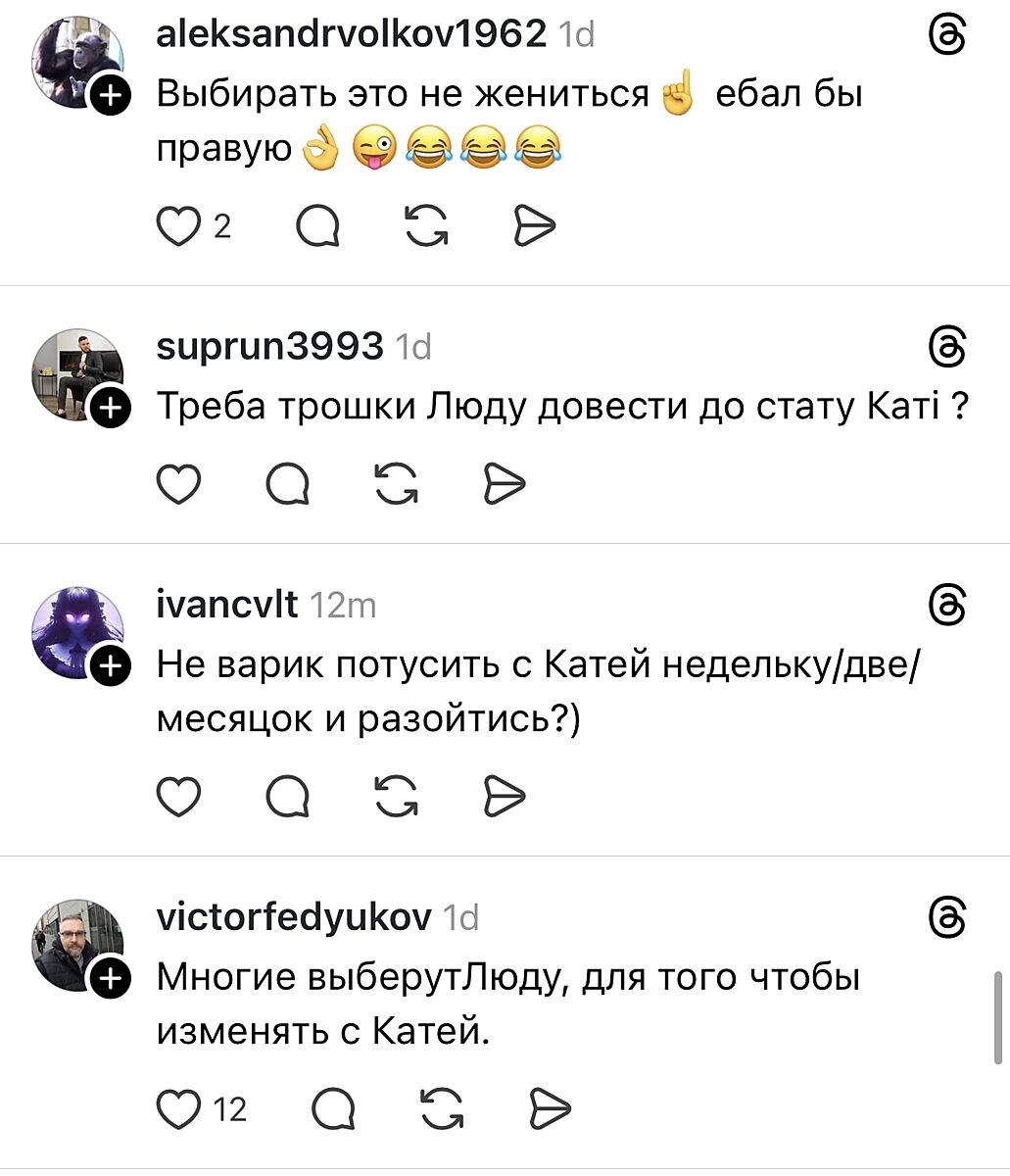This screenshot has height=1176, width=1010.
Task: Repost victorfedyukov's comment
Action: [442, 1109]
